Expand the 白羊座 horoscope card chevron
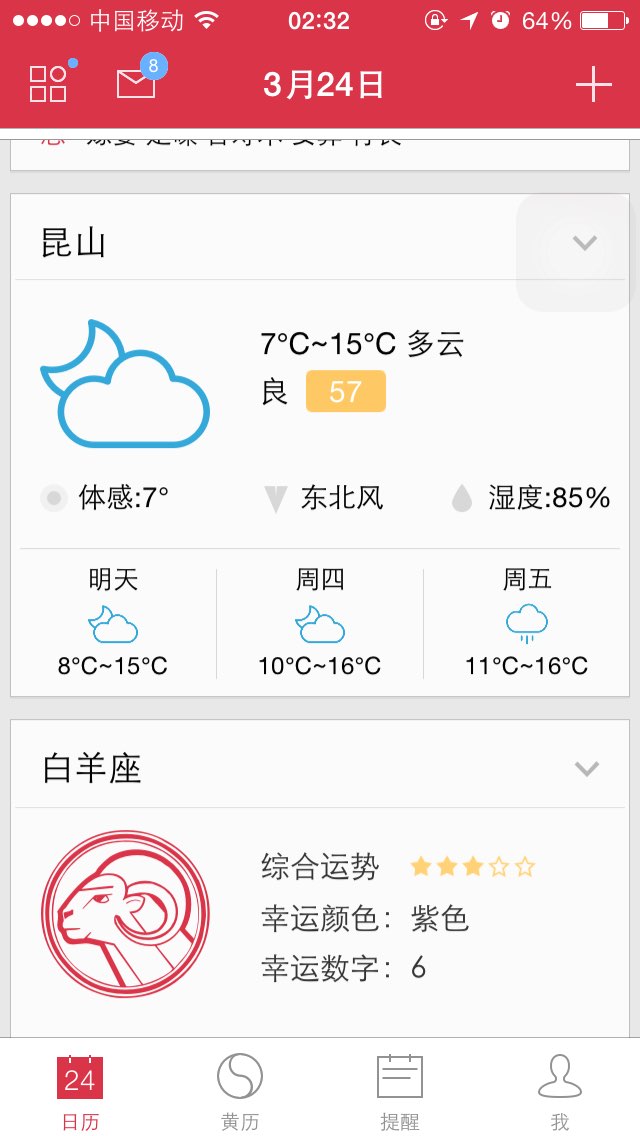640x1136 pixels. pos(586,768)
